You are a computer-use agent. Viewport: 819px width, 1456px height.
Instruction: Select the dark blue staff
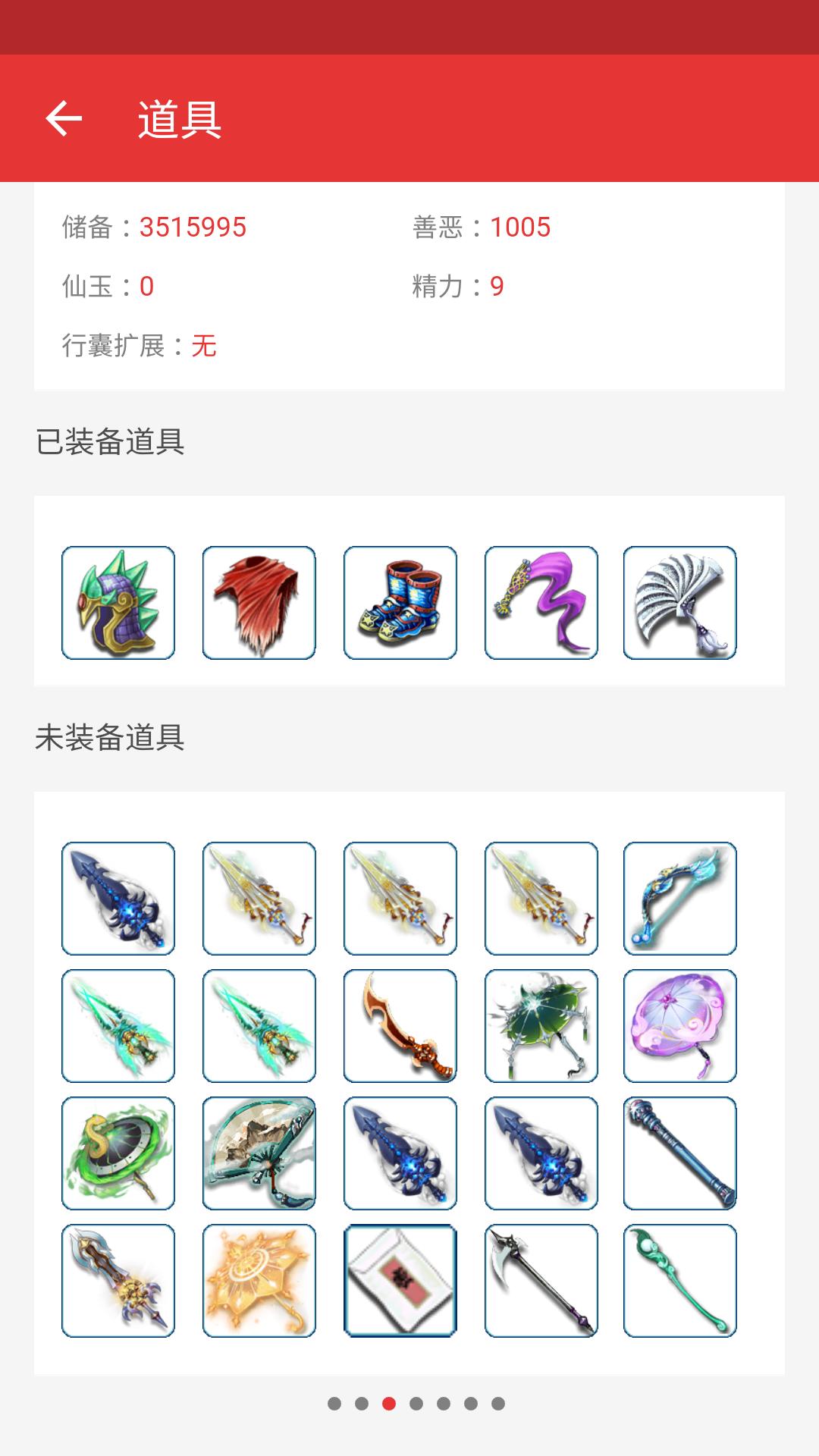pyautogui.click(x=680, y=1153)
